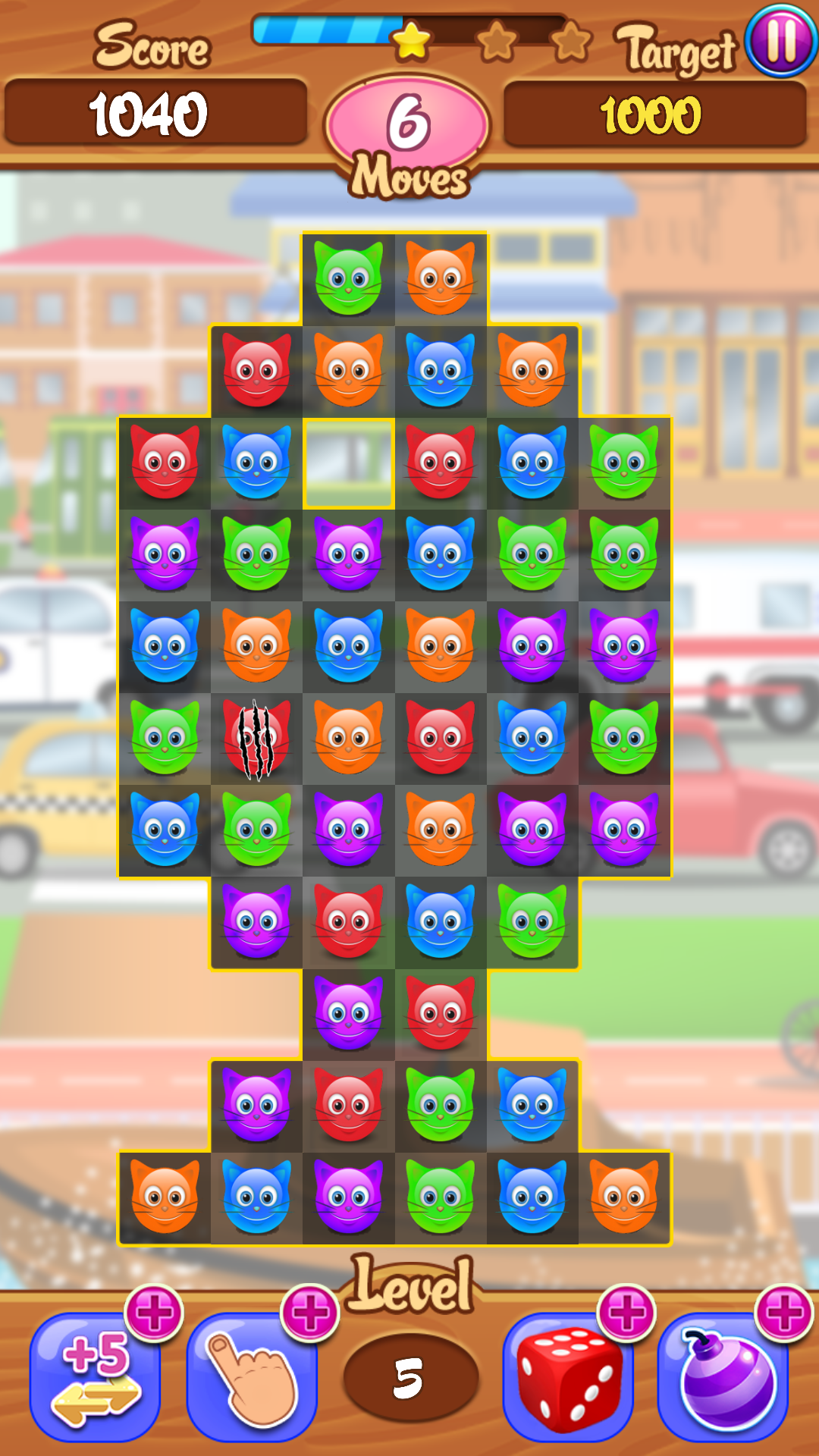Tap the green cat in the top row
This screenshot has height=1456, width=819.
point(349,279)
